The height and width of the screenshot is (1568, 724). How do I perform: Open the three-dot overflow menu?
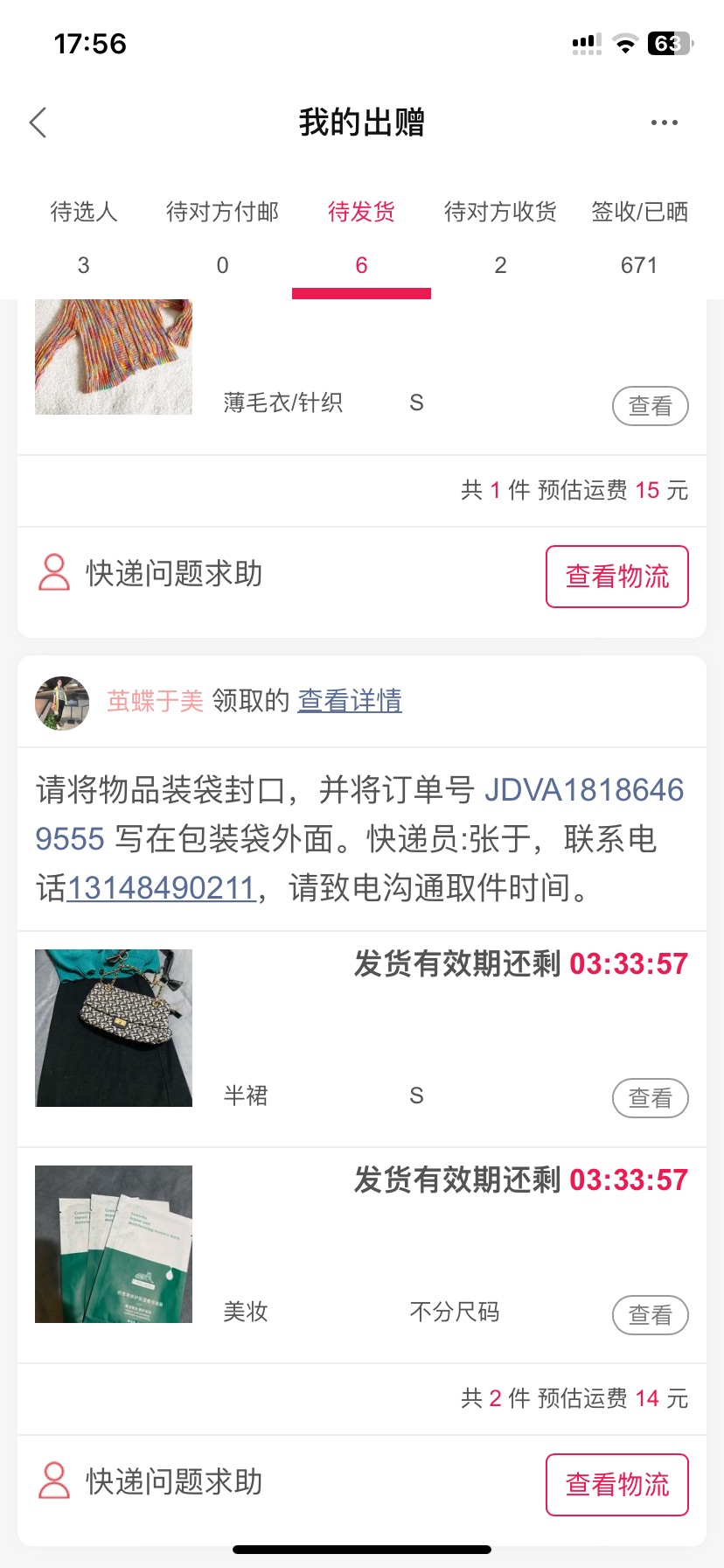click(x=664, y=122)
